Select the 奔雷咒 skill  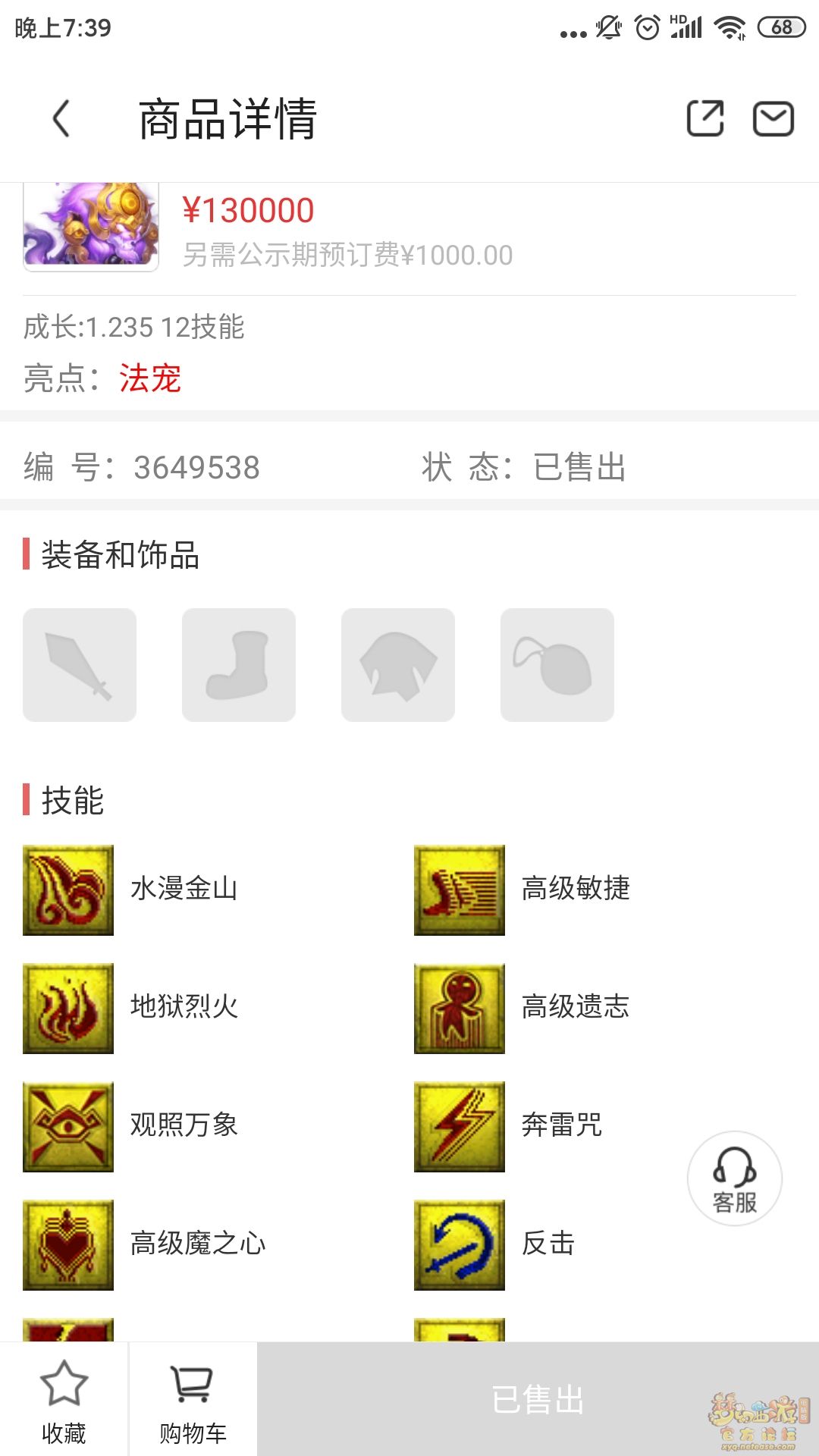pyautogui.click(x=460, y=1127)
